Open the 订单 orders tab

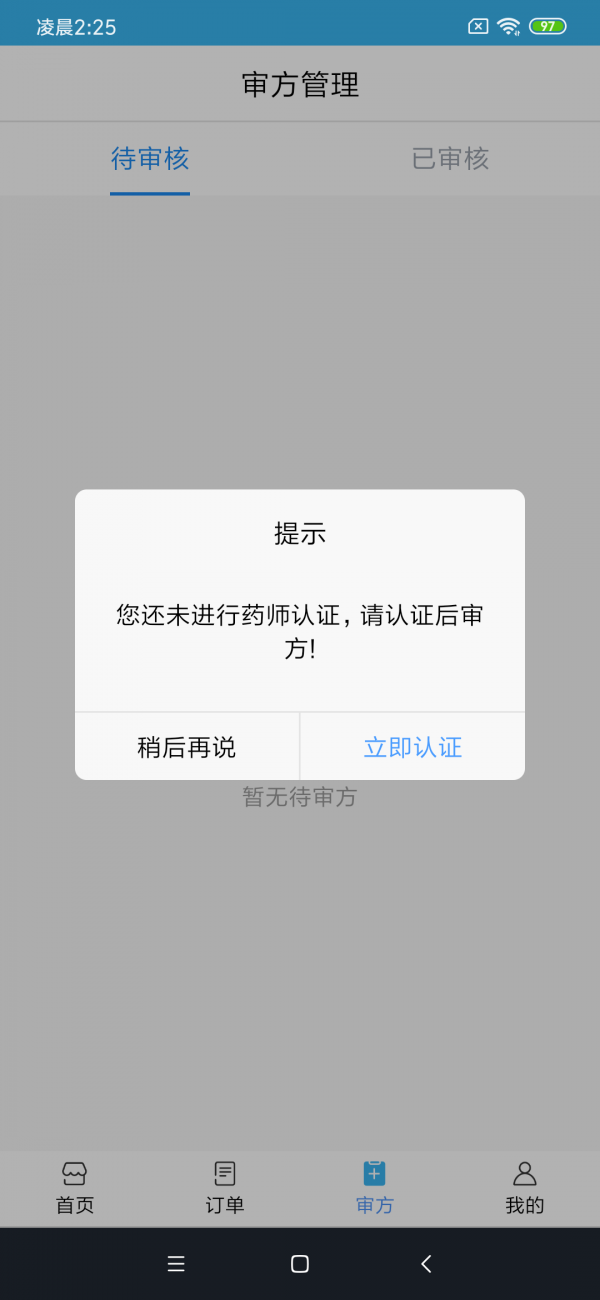point(225,1187)
